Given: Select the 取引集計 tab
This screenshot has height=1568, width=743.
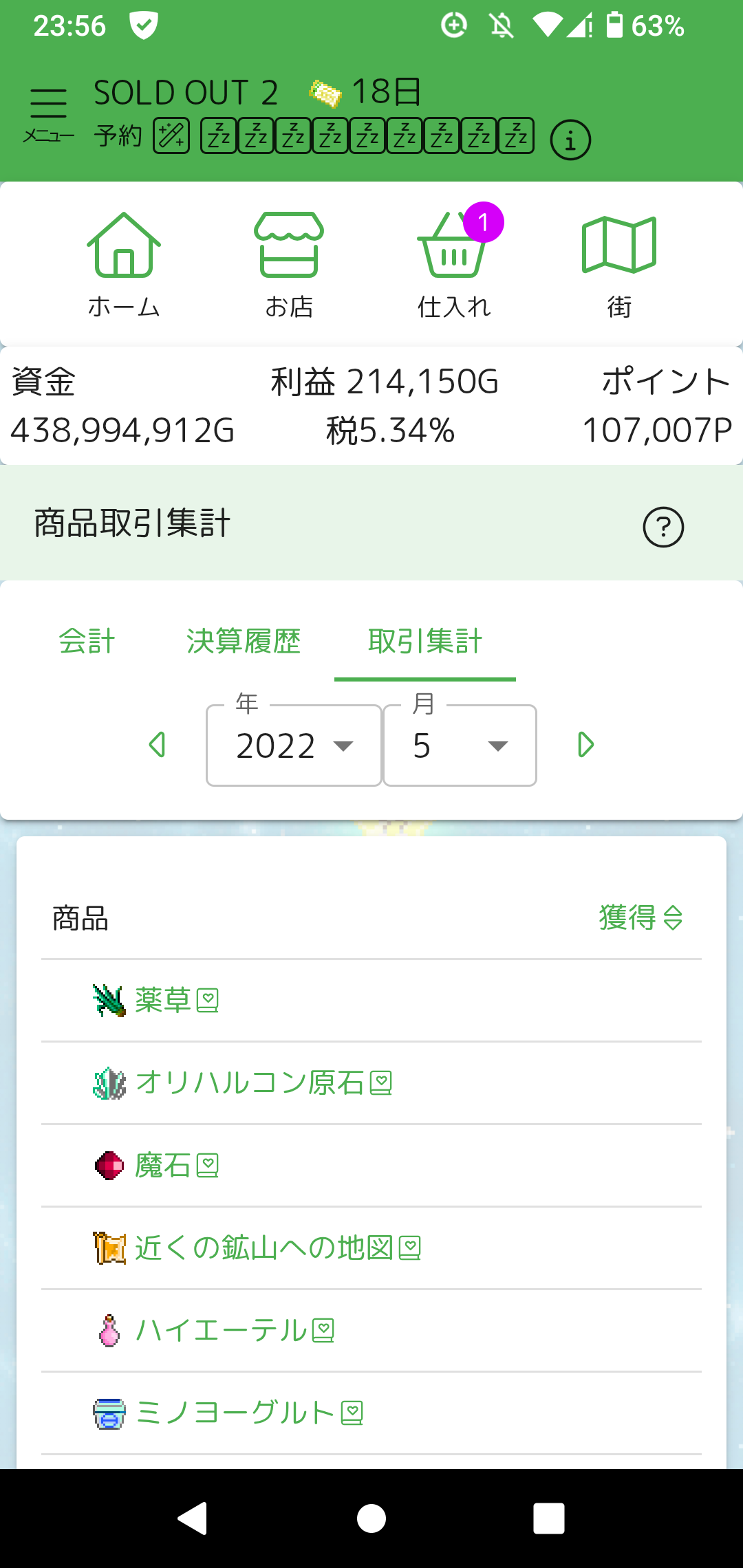Looking at the screenshot, I should pyautogui.click(x=425, y=641).
